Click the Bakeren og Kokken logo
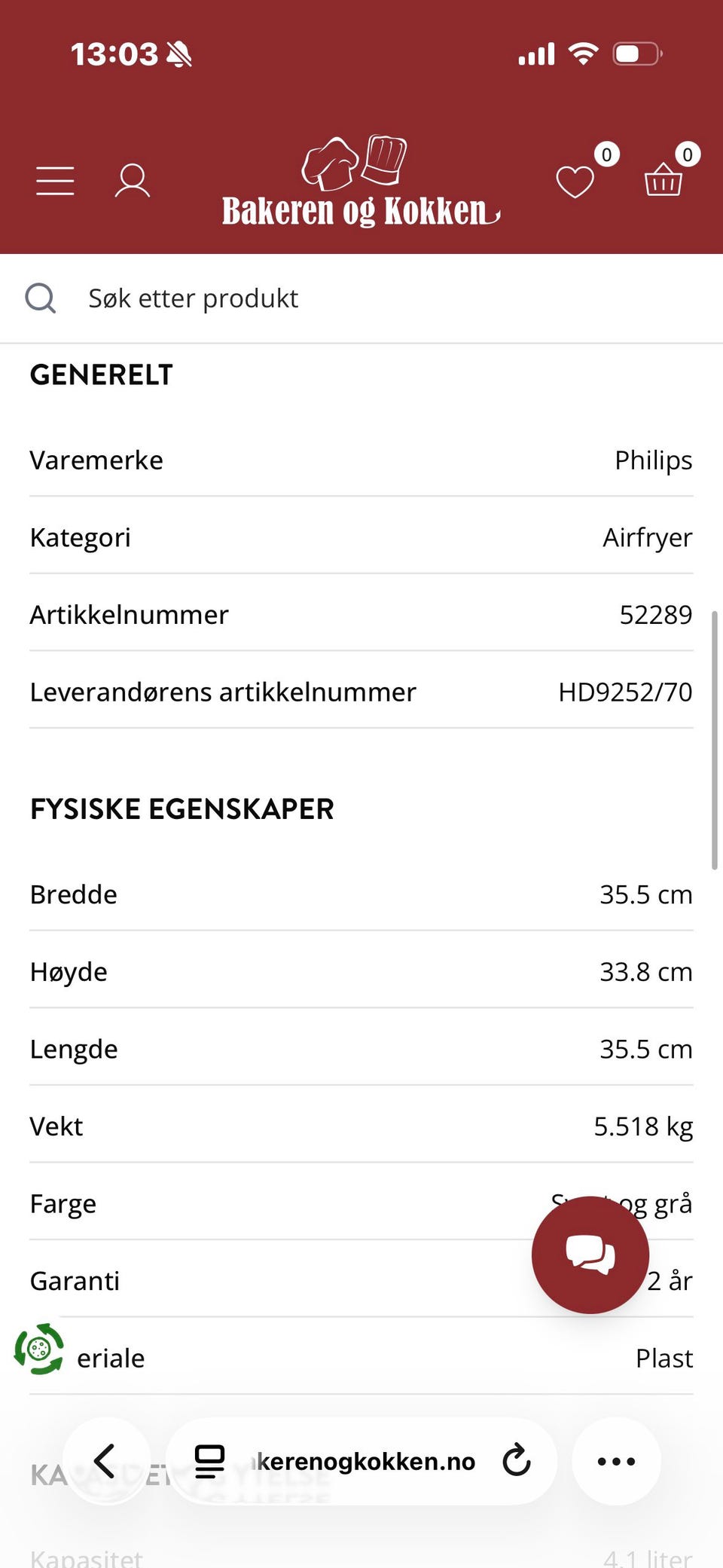Image resolution: width=723 pixels, height=1568 pixels. (358, 181)
